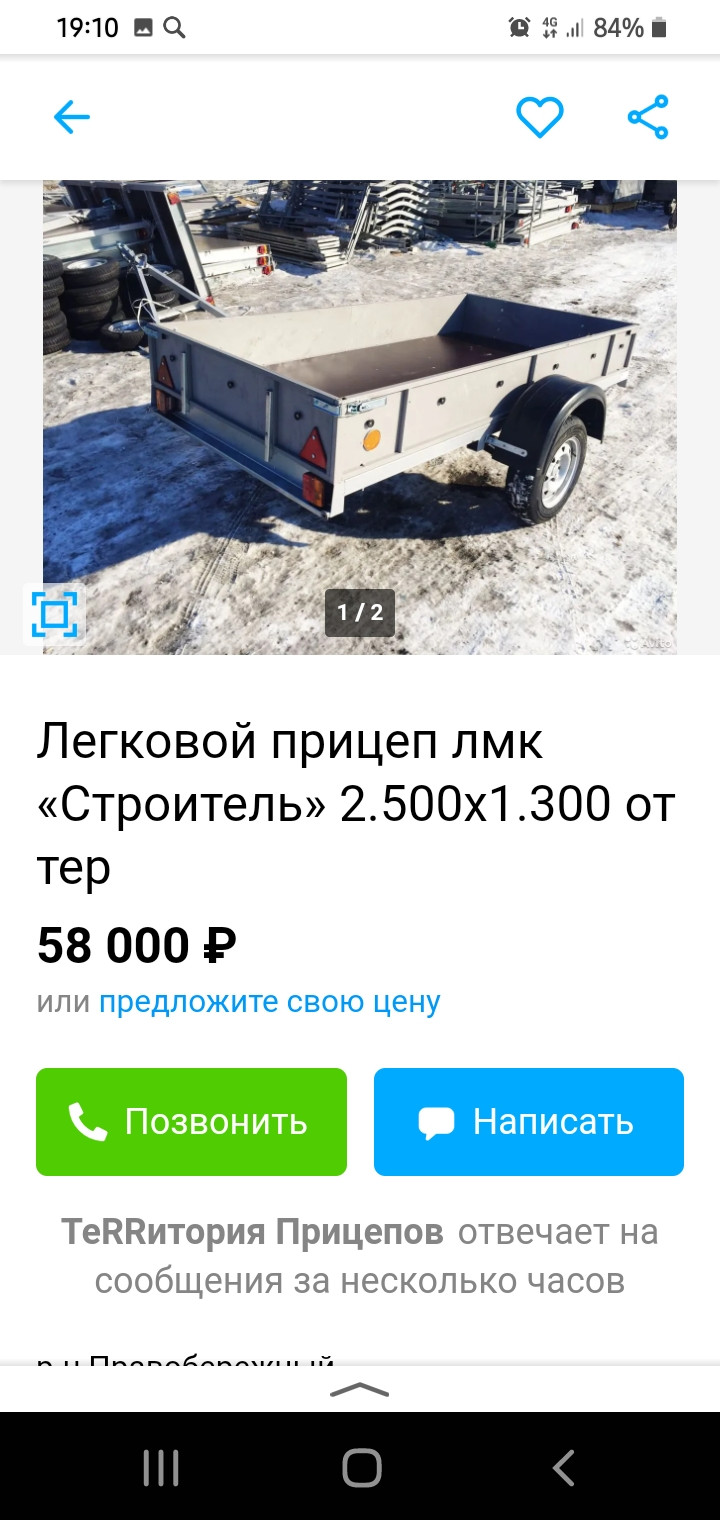The width and height of the screenshot is (720, 1520).
Task: Open the trailer photo gallery
Action: point(360,417)
